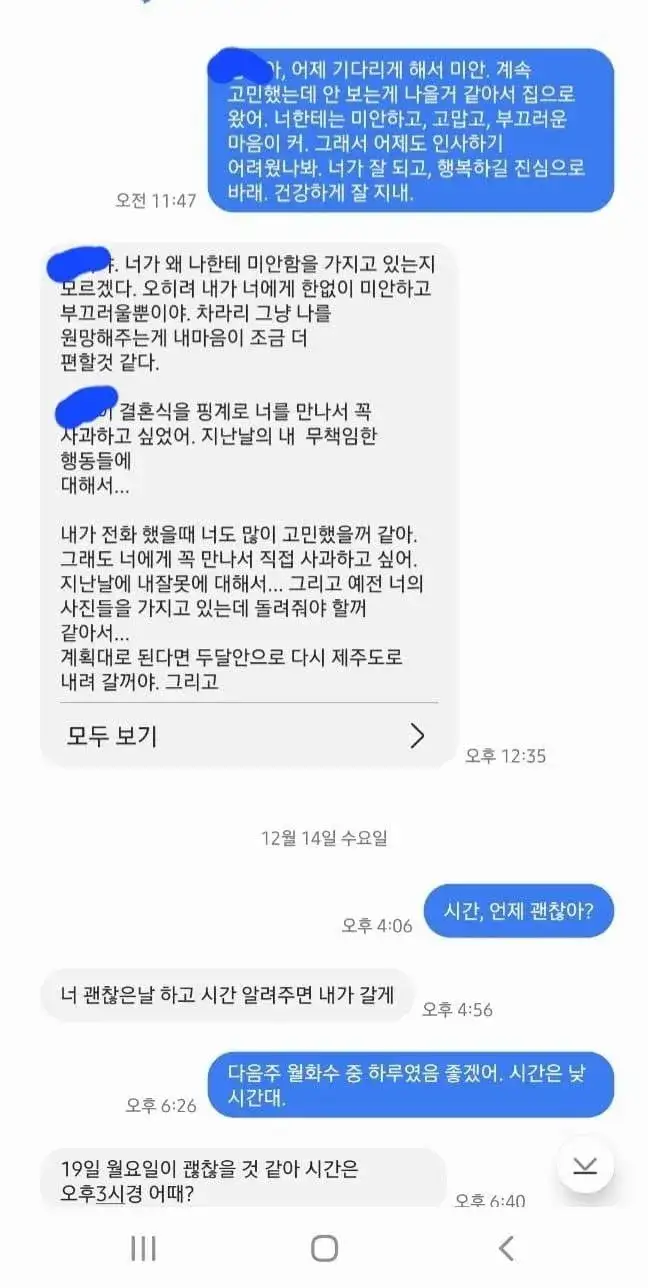Show recent apps from the navigation bar
This screenshot has height=1288, width=648.
point(143,1248)
